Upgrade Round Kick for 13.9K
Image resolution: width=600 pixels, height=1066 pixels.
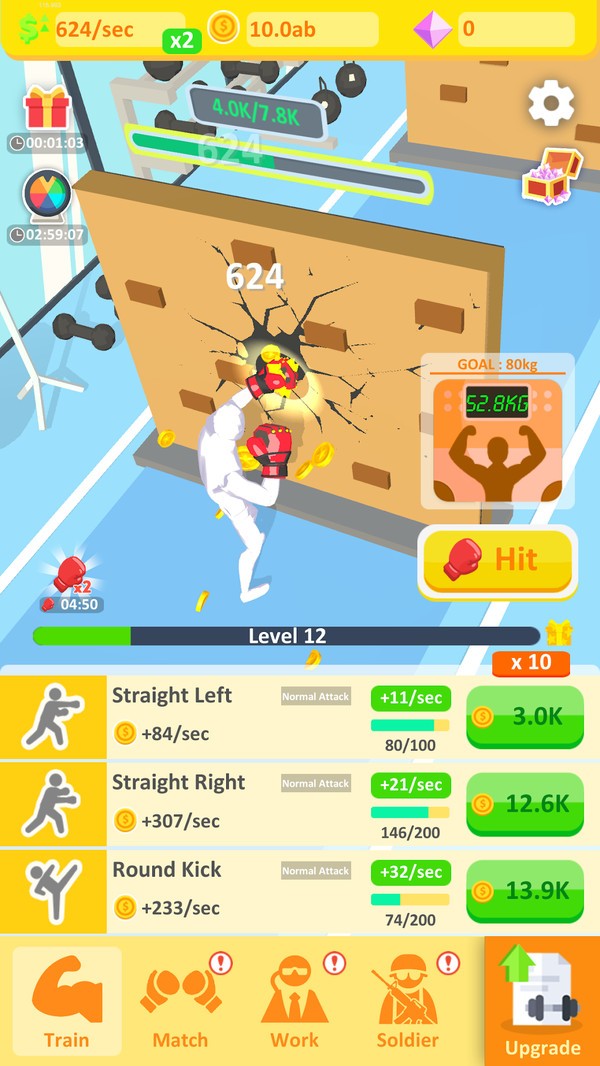point(525,890)
